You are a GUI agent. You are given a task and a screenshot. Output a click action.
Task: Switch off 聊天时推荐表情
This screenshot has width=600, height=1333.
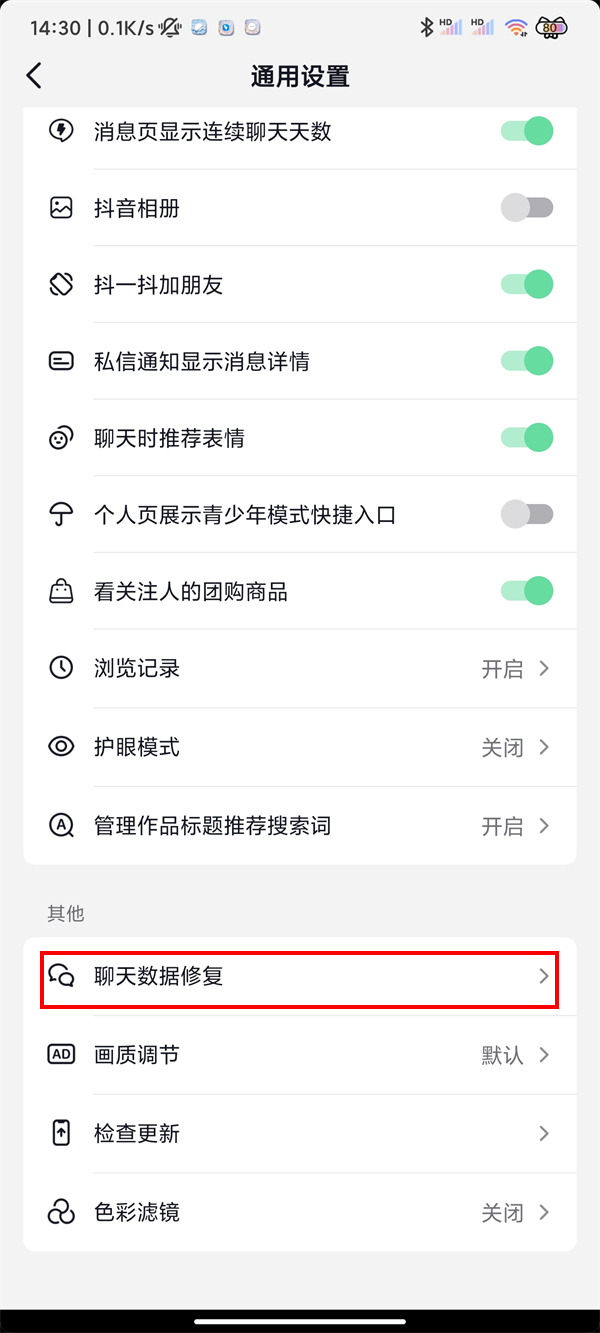point(526,438)
